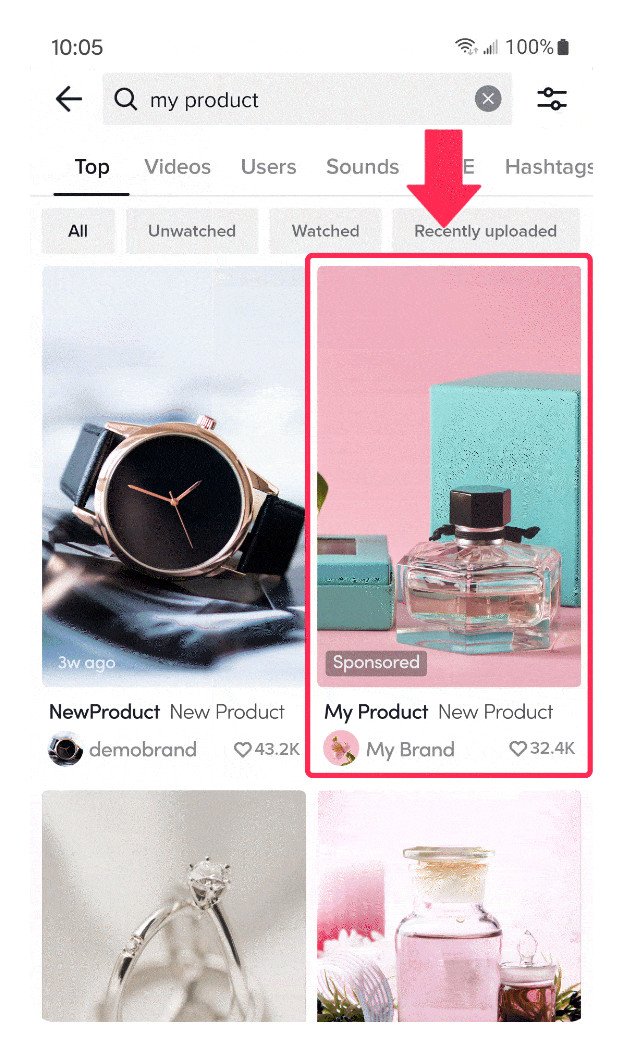Filter by Recently uploaded
Viewport: 629px width, 1041px height.
(x=485, y=231)
